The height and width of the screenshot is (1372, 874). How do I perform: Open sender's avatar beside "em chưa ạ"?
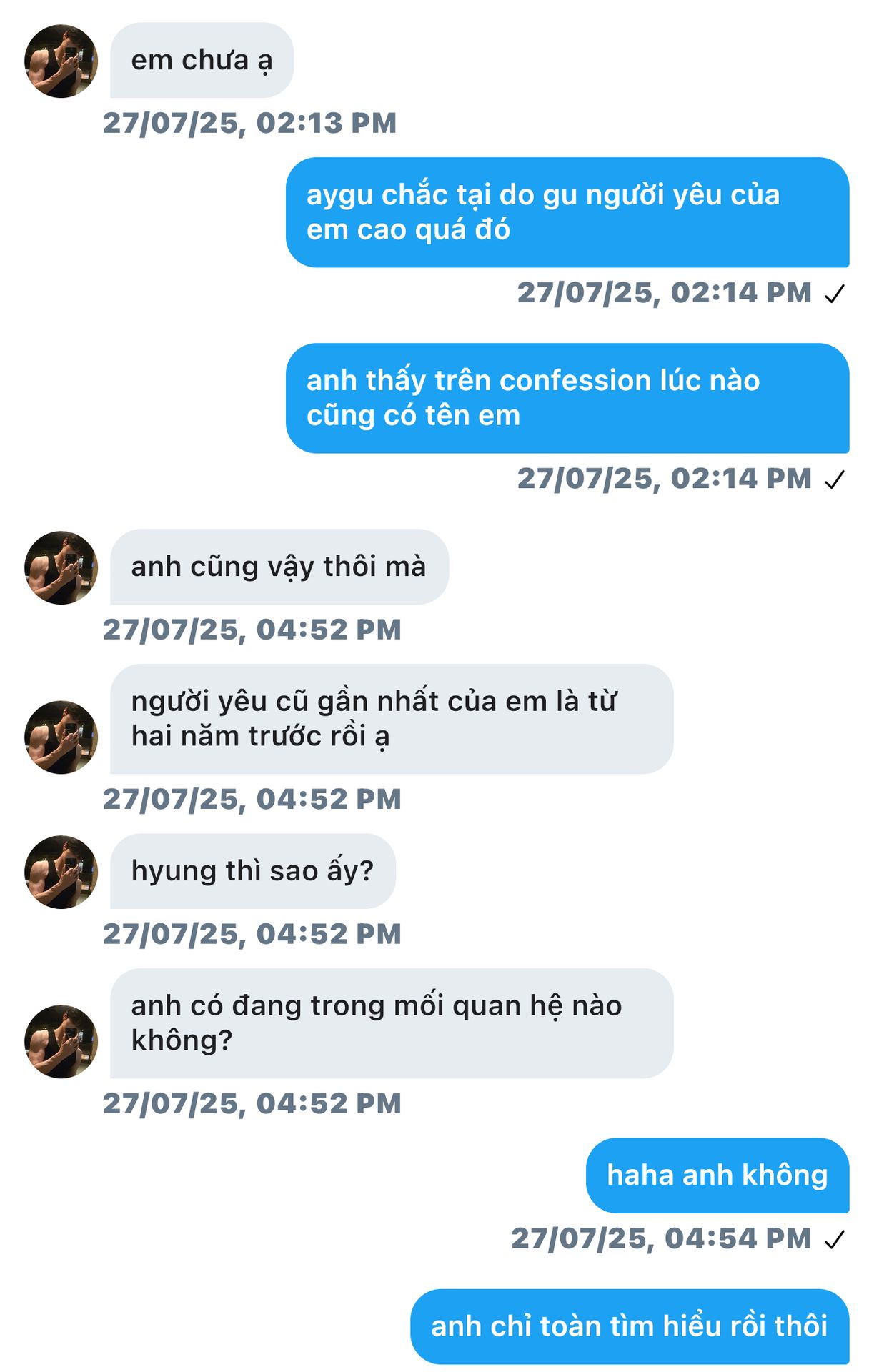click(x=61, y=61)
